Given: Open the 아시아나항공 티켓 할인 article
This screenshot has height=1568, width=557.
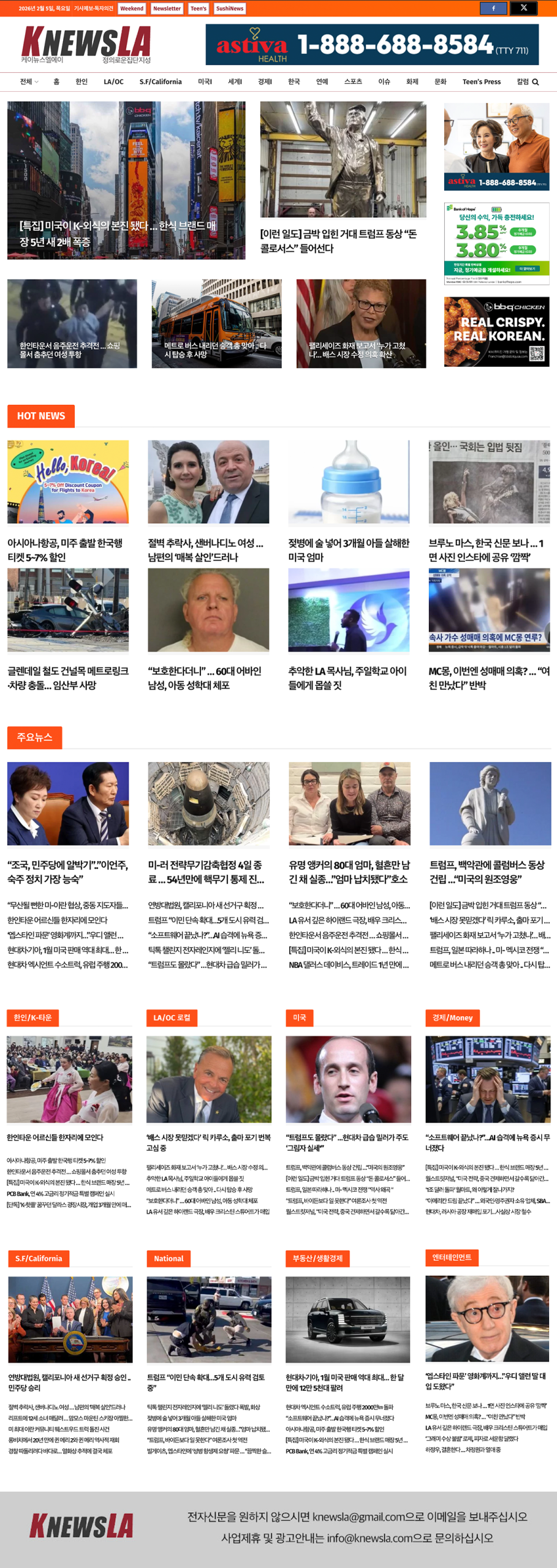Looking at the screenshot, I should (67, 549).
